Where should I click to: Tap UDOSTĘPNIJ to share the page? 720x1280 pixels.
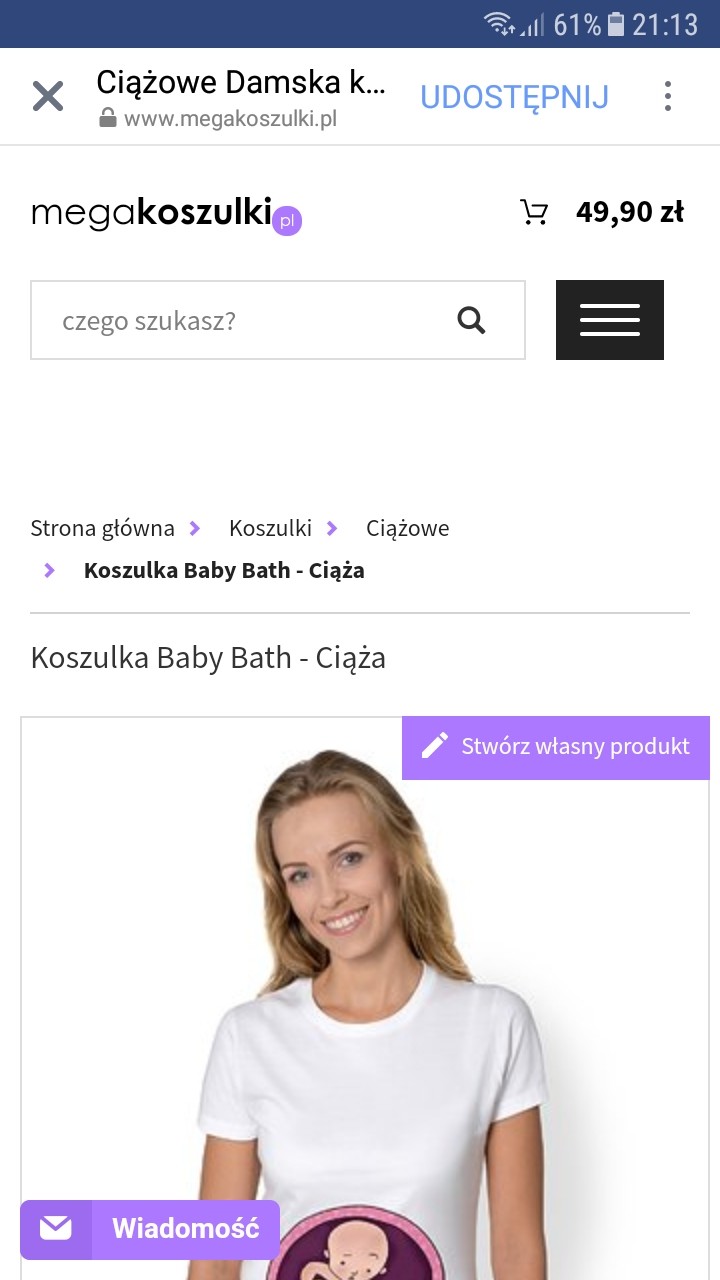tap(514, 97)
